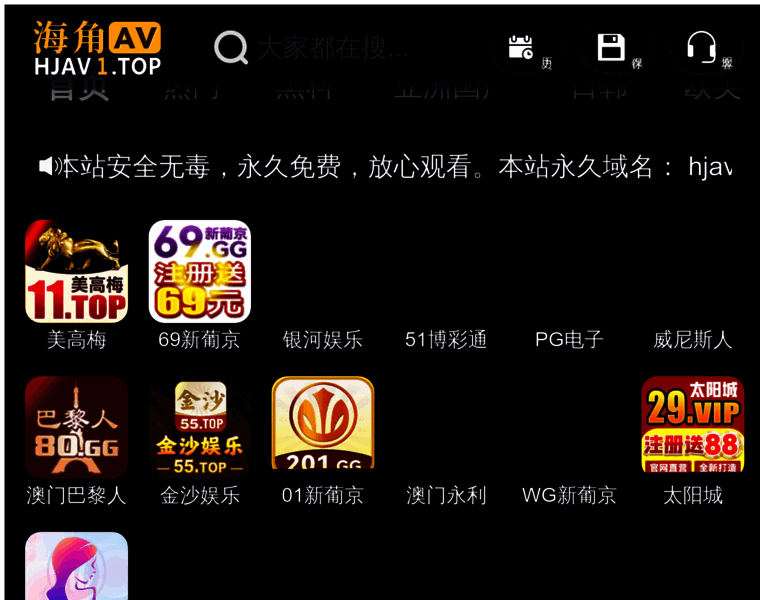
Task: Select the 银河娱乐 grid item
Action: point(322,339)
